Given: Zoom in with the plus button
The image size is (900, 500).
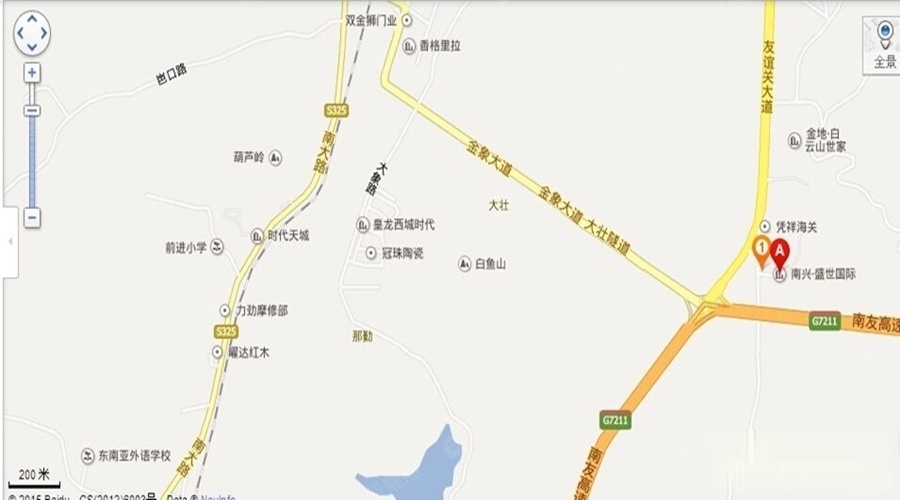Looking at the screenshot, I should click(x=32, y=73).
